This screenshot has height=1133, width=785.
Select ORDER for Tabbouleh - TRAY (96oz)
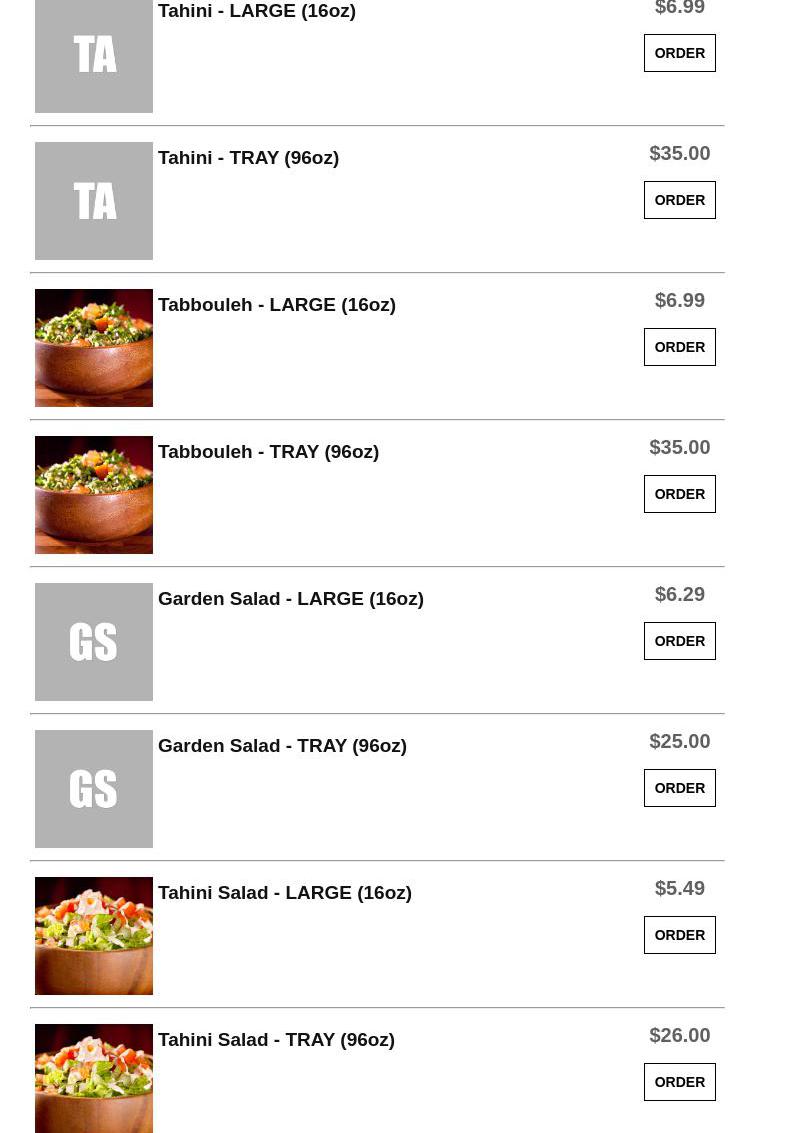point(679,494)
